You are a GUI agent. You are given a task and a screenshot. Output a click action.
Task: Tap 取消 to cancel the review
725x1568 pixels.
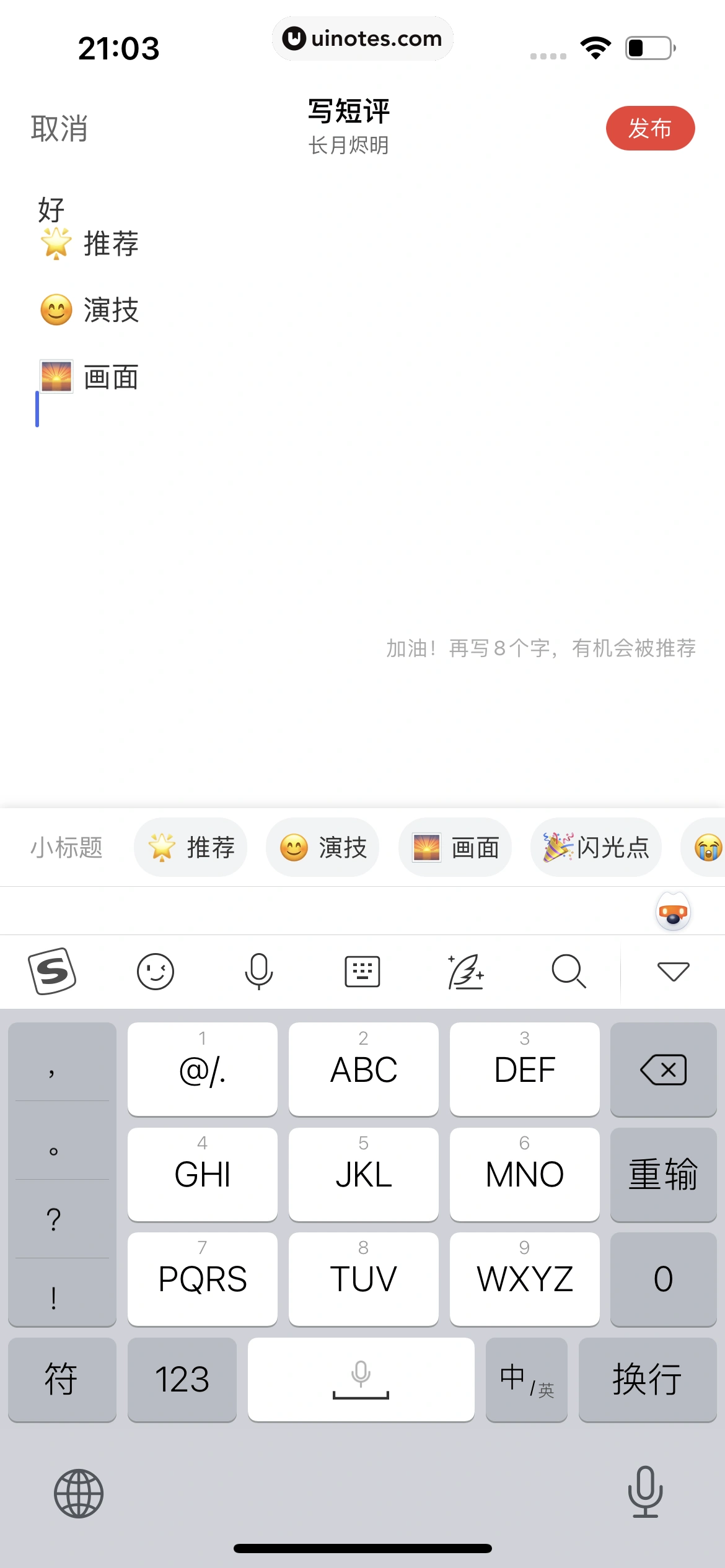[x=59, y=129]
